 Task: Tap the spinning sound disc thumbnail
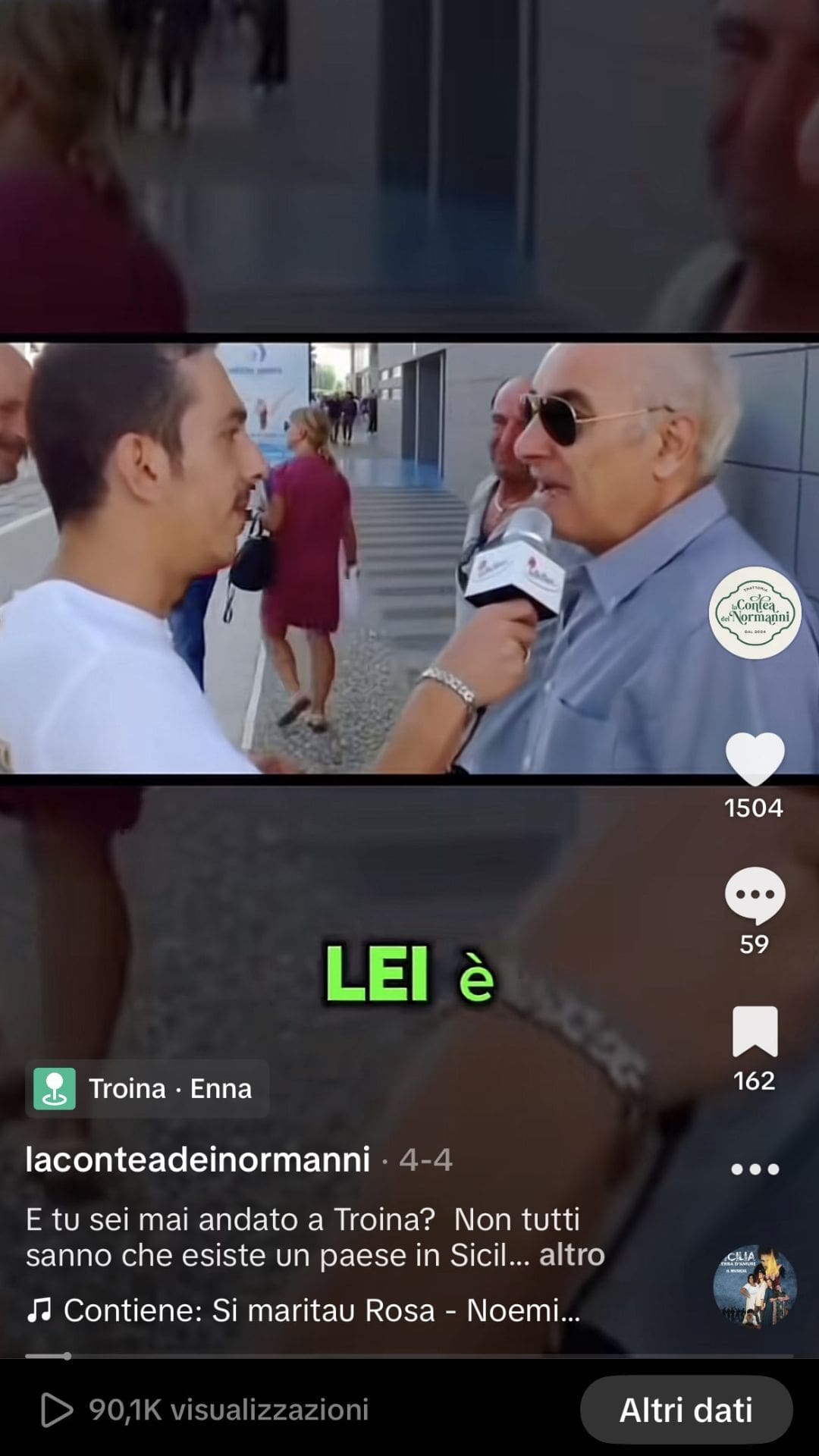pos(755,1287)
